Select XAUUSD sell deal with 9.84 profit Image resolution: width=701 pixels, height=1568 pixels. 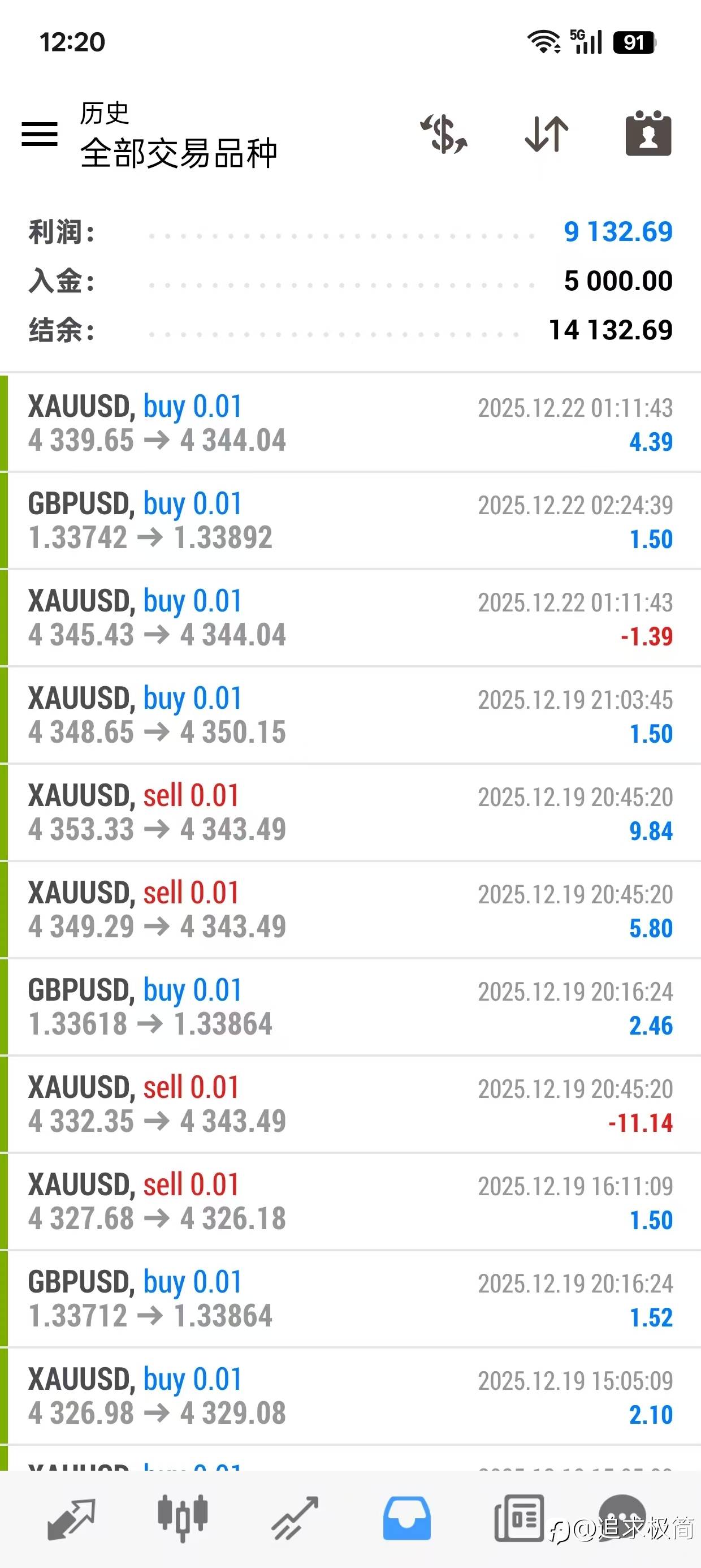pos(350,813)
